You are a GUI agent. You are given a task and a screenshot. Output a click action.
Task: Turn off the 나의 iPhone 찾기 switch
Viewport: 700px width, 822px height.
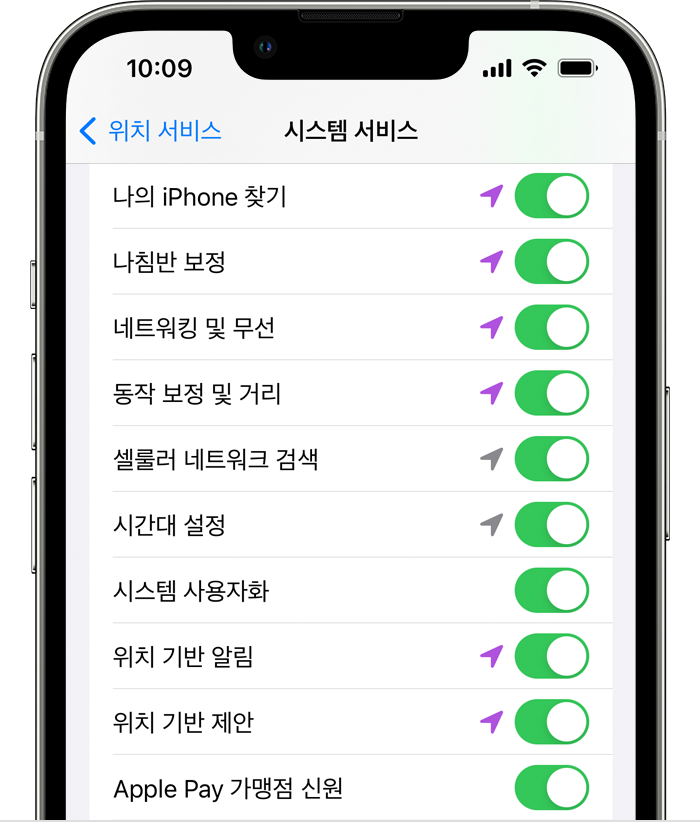pos(551,196)
